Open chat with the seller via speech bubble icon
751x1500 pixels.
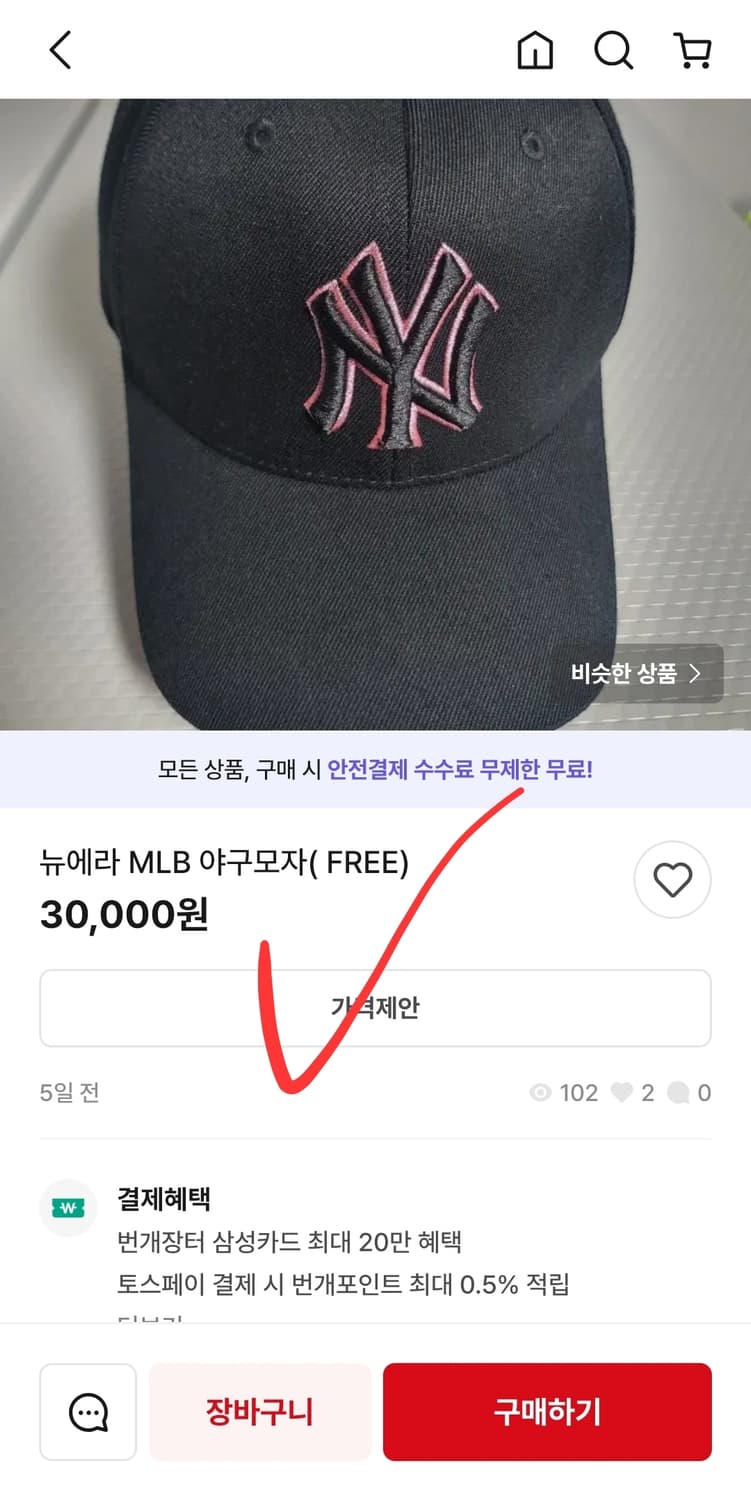click(x=88, y=1412)
